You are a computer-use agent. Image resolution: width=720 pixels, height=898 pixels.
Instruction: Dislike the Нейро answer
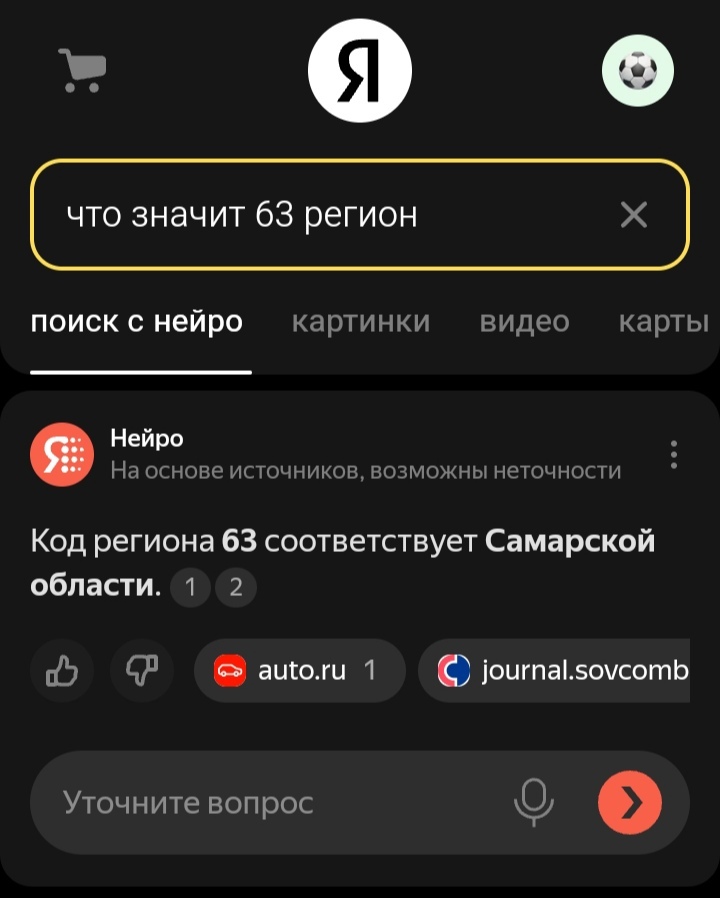tap(141, 670)
